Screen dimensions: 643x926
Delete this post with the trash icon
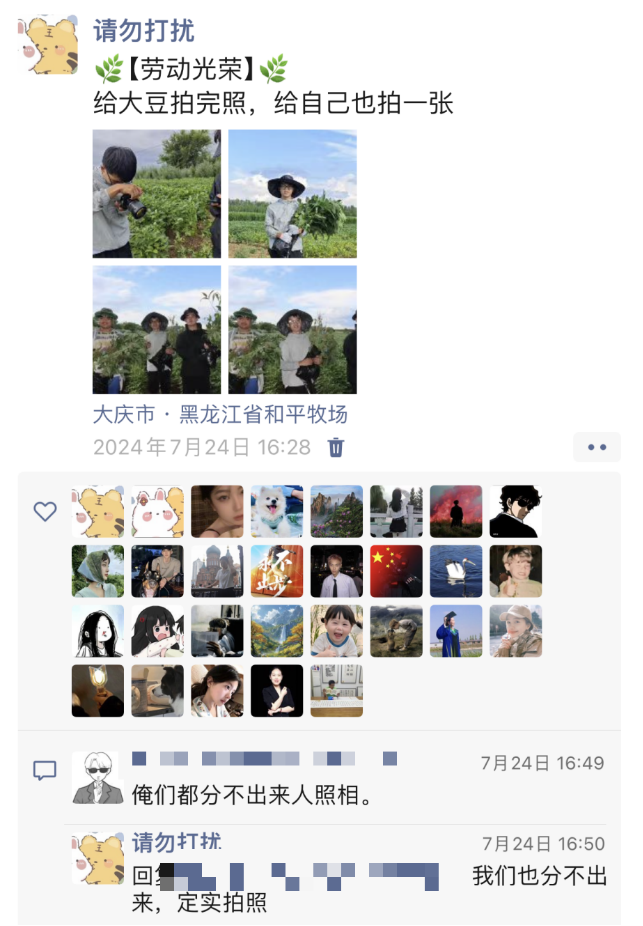(336, 447)
